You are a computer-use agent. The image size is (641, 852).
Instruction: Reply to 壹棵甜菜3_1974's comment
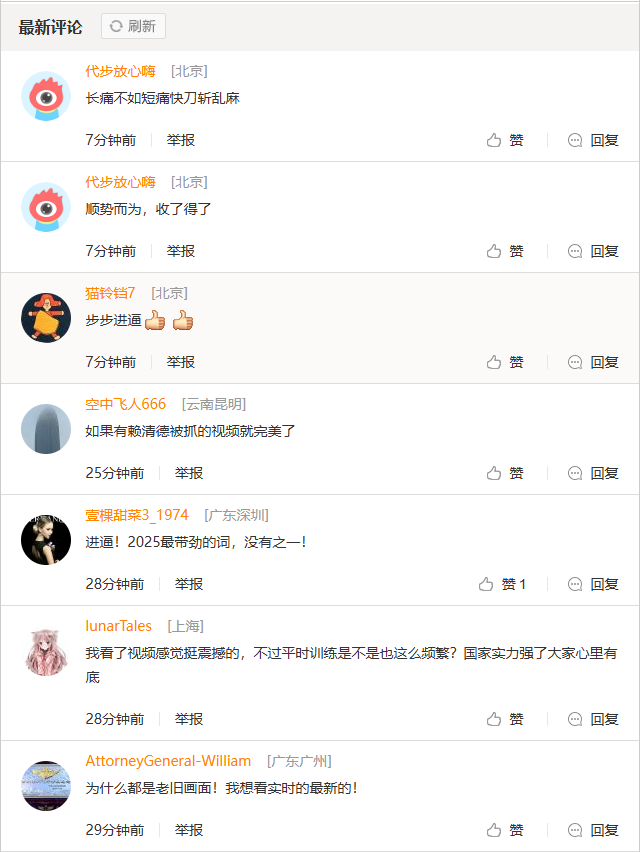pyautogui.click(x=594, y=584)
